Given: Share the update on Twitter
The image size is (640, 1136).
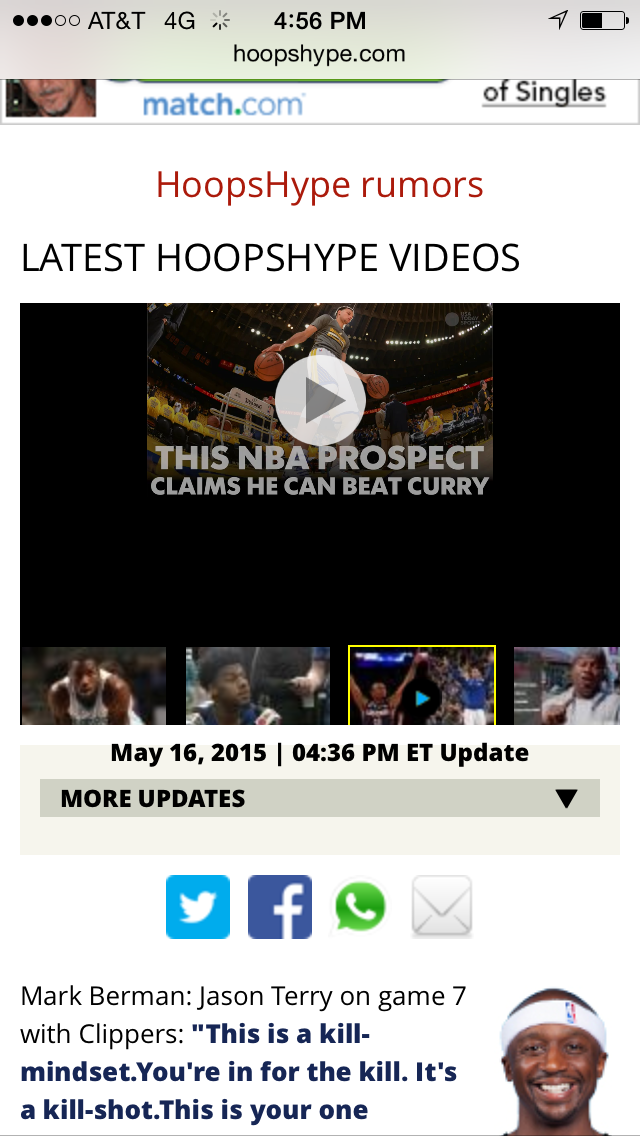Looking at the screenshot, I should coord(198,907).
